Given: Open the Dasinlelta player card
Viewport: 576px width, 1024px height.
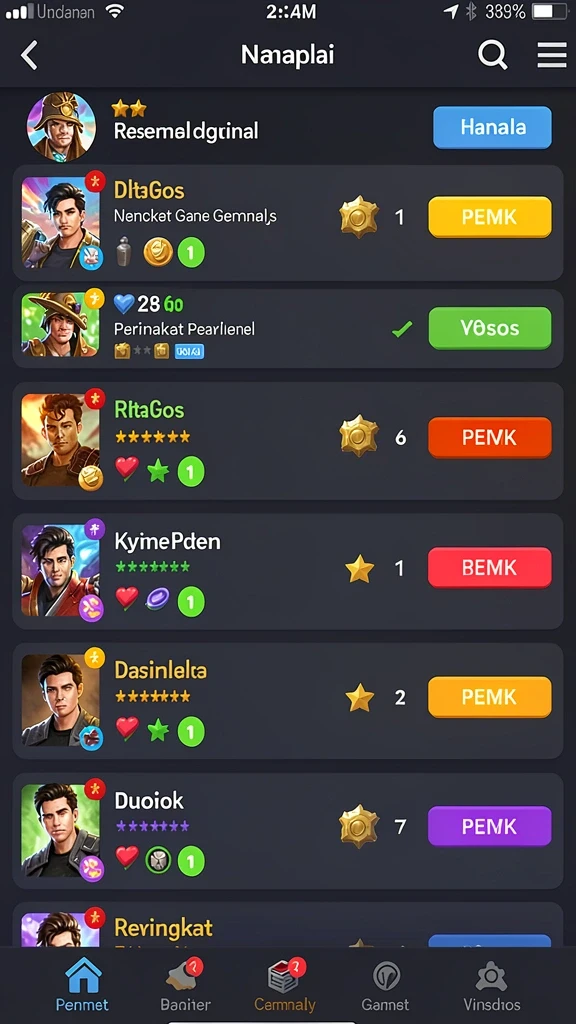Looking at the screenshot, I should 288,701.
